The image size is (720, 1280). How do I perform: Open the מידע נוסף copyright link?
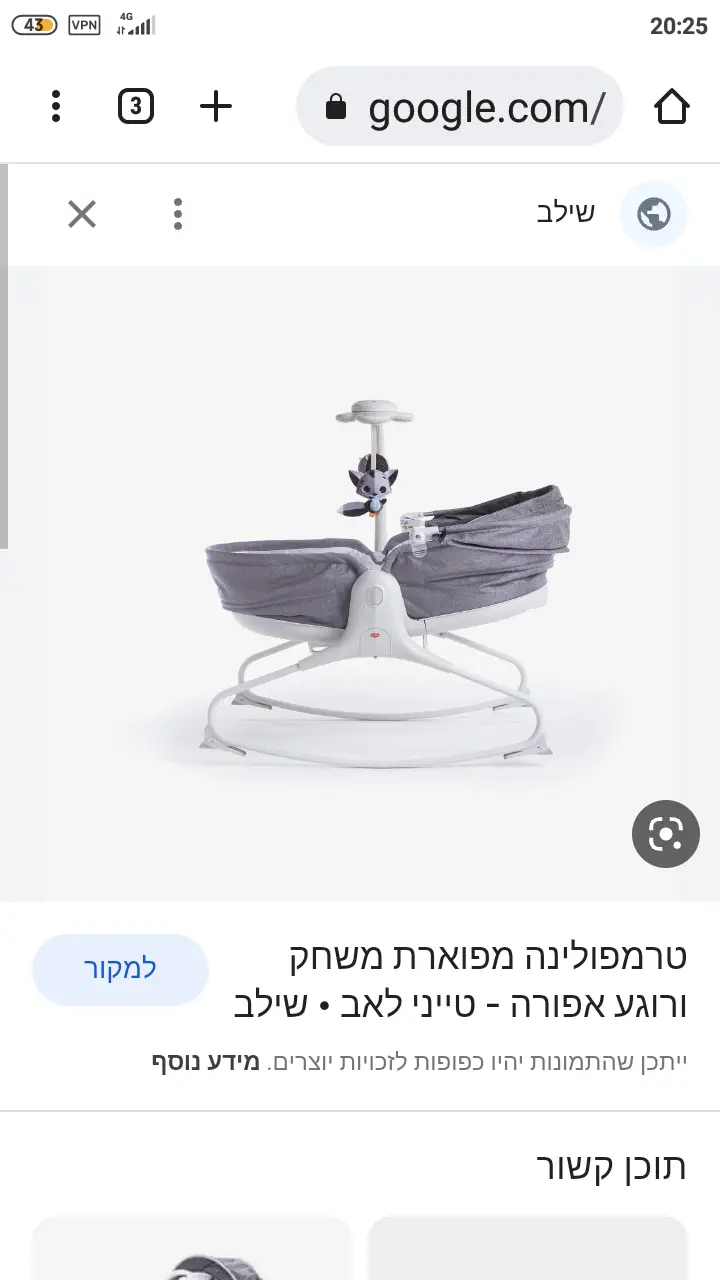pyautogui.click(x=206, y=1062)
